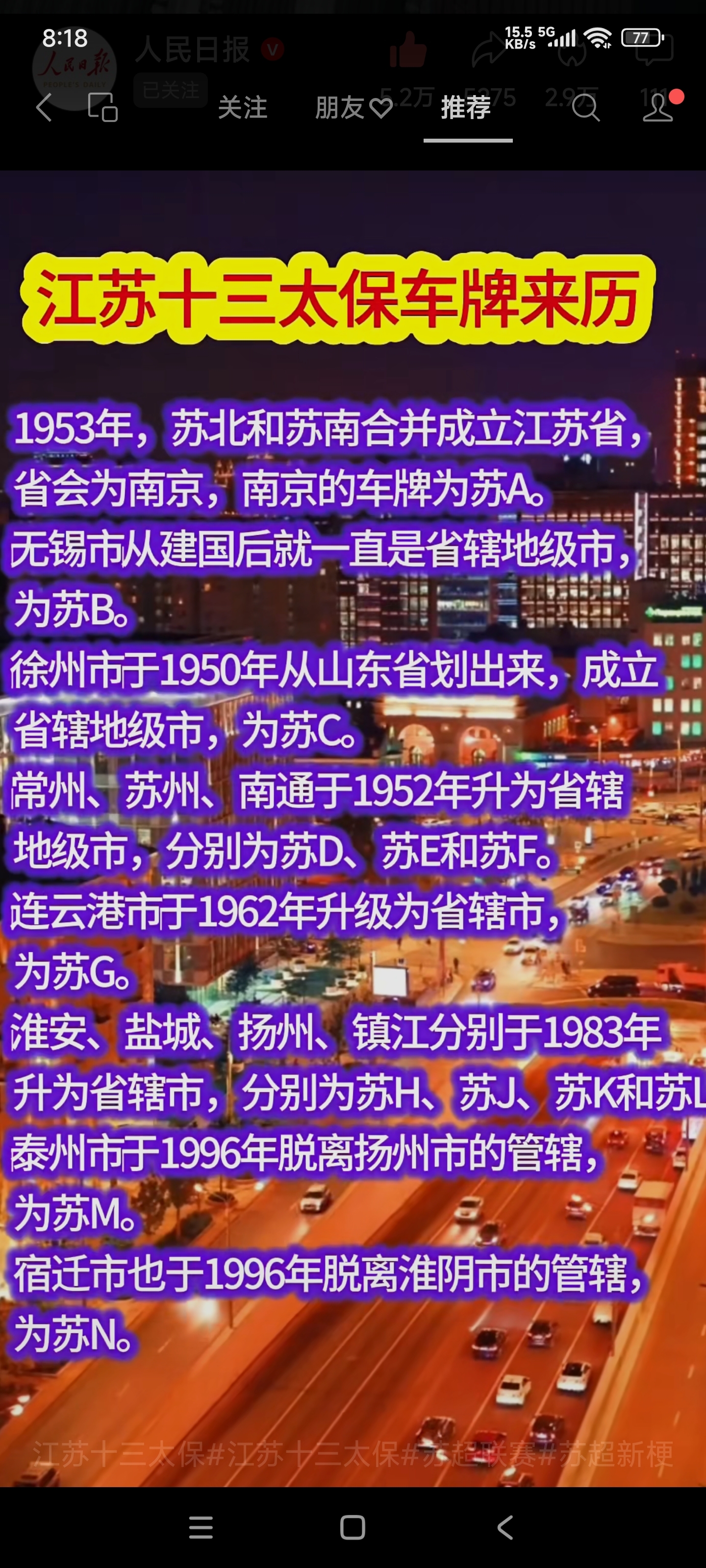
Task: Open the small-window icon beside the back arrow
Action: coord(102,108)
